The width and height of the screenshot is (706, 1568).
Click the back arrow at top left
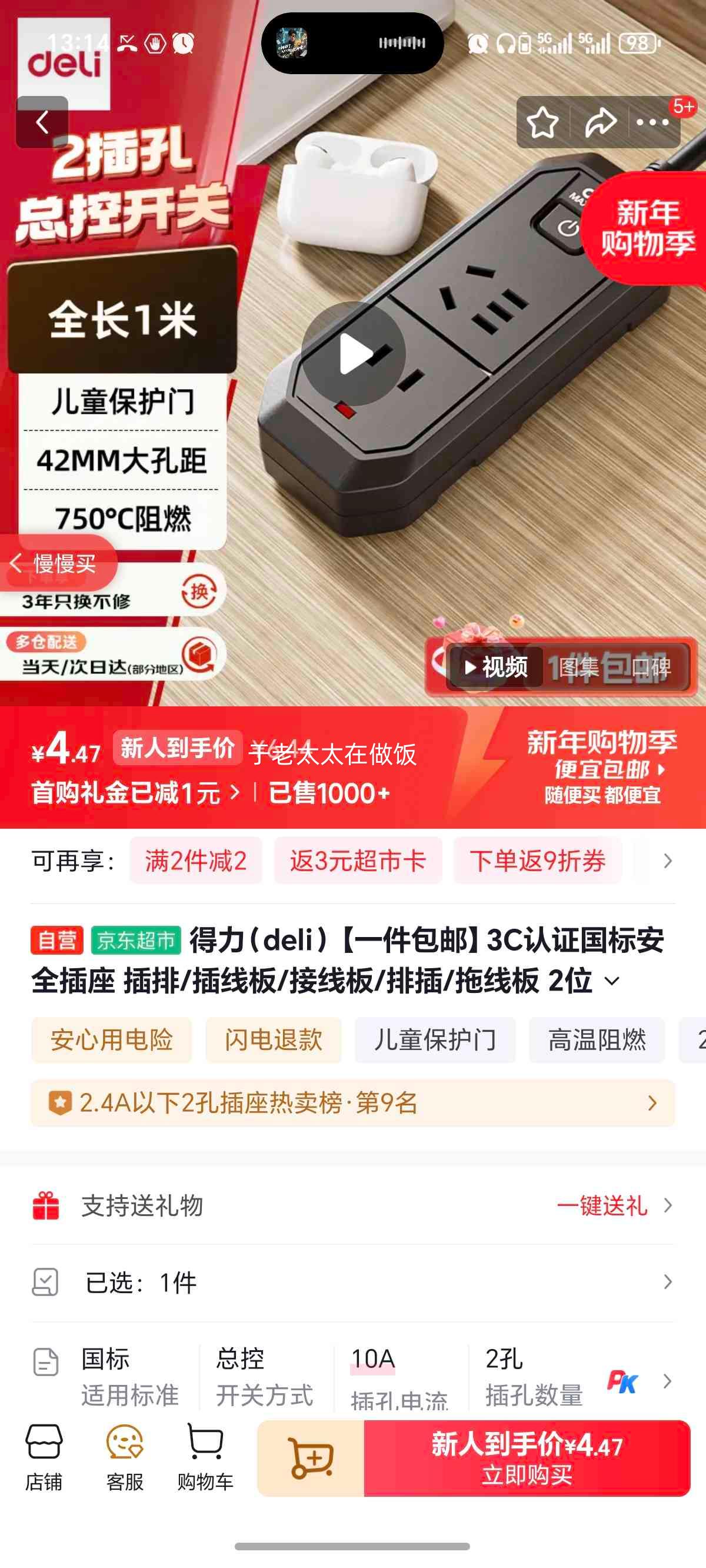(x=42, y=122)
